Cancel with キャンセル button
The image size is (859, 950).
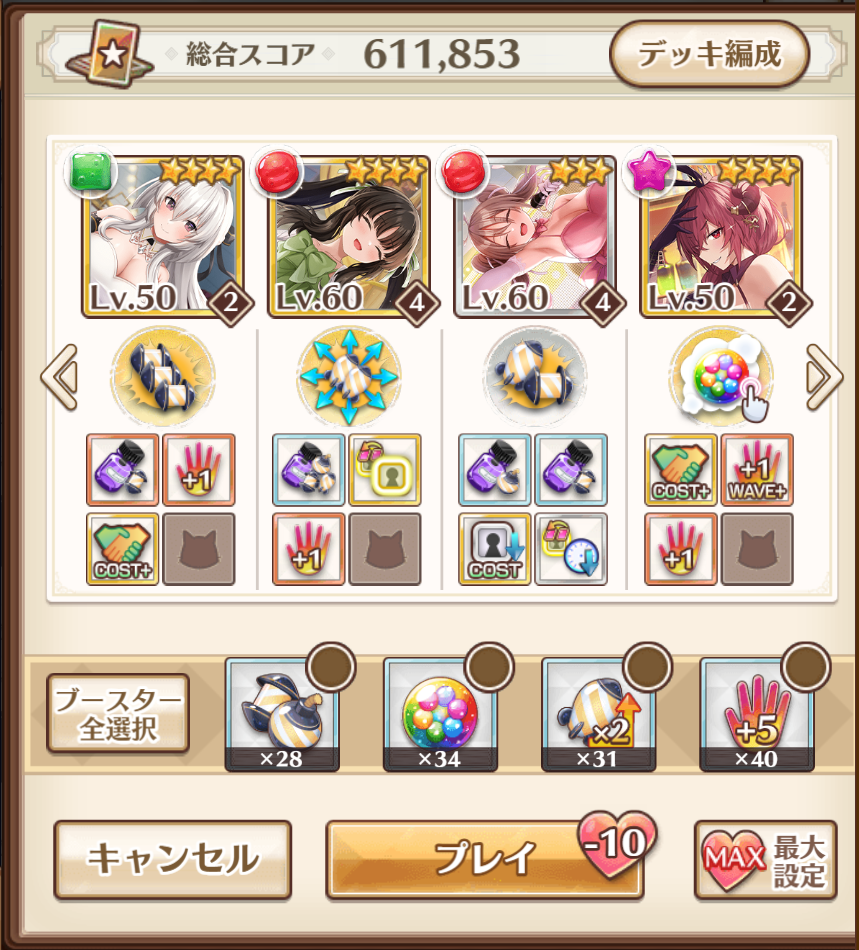coord(172,859)
